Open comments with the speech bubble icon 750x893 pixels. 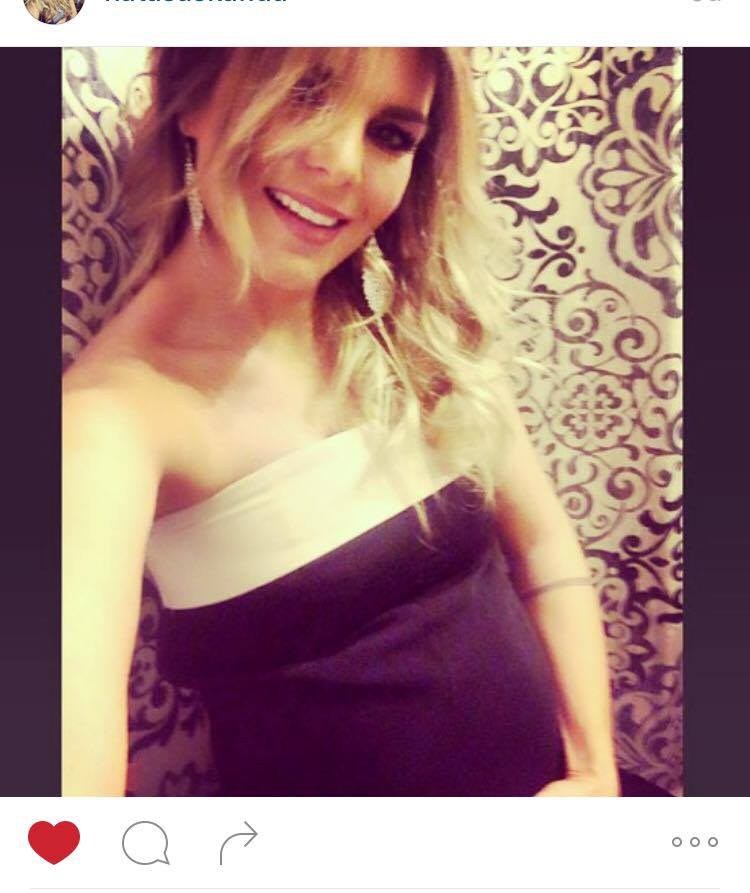(x=145, y=843)
